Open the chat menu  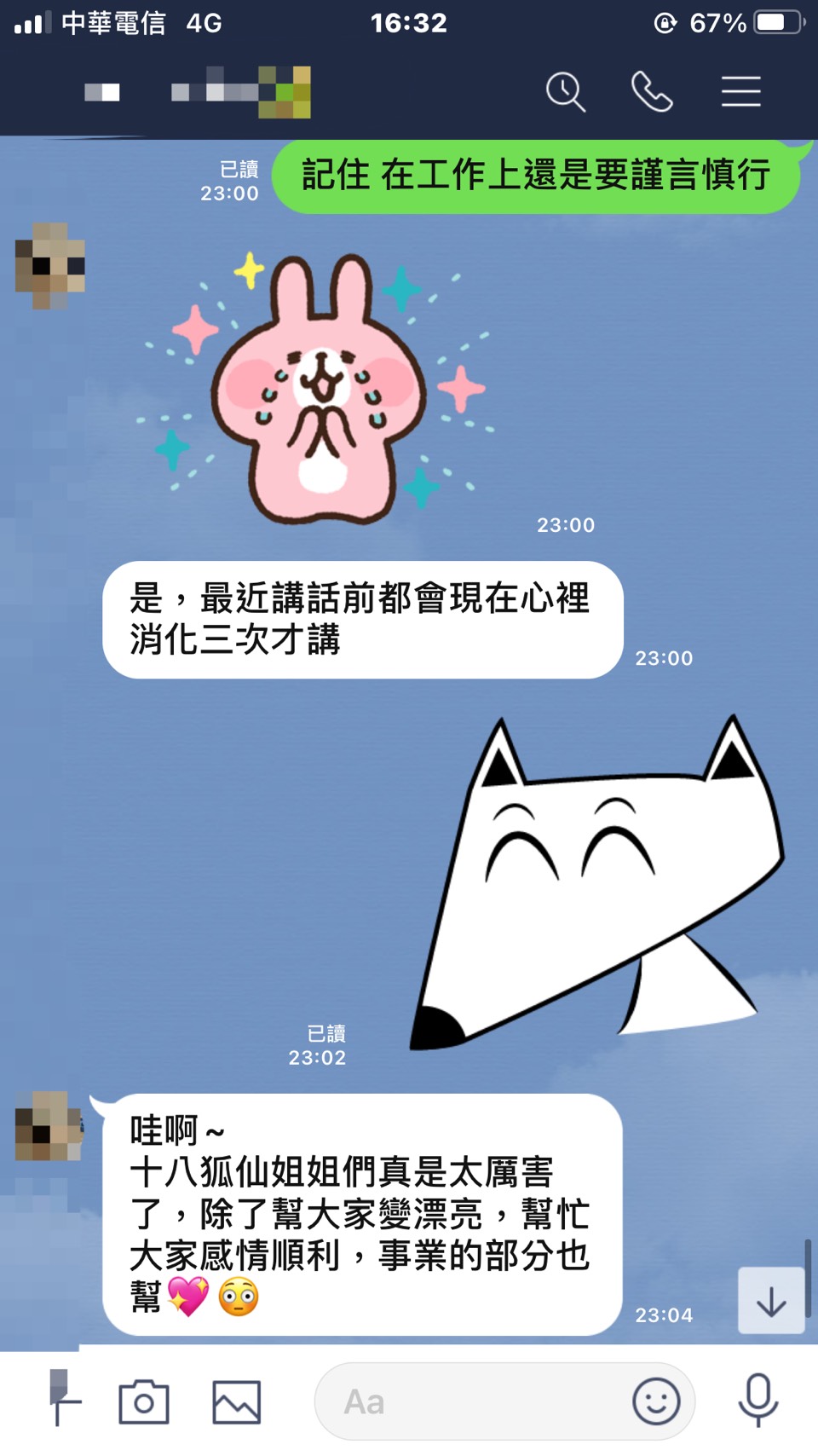click(x=740, y=92)
